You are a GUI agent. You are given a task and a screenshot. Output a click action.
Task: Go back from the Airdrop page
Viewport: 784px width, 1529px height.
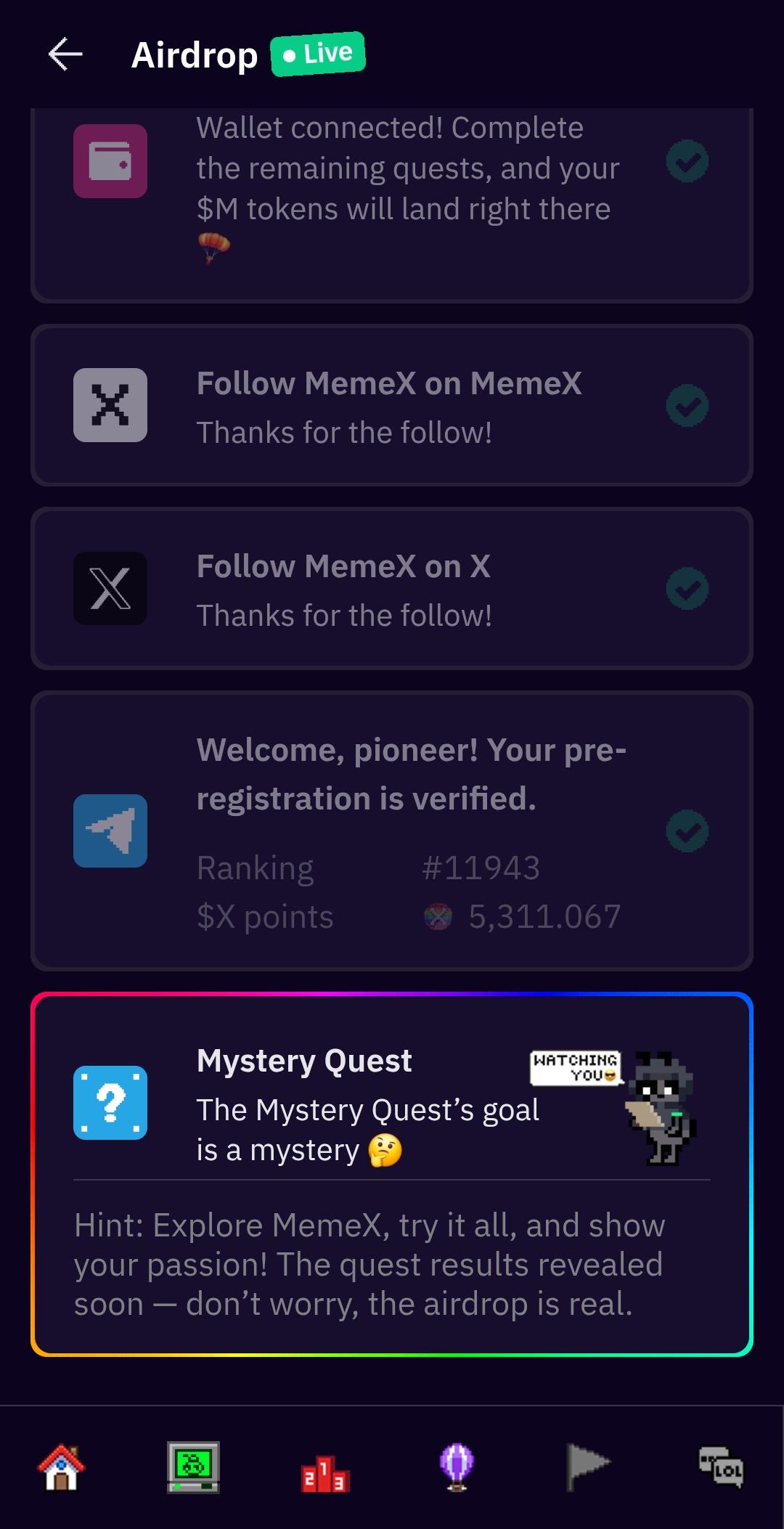pos(65,54)
